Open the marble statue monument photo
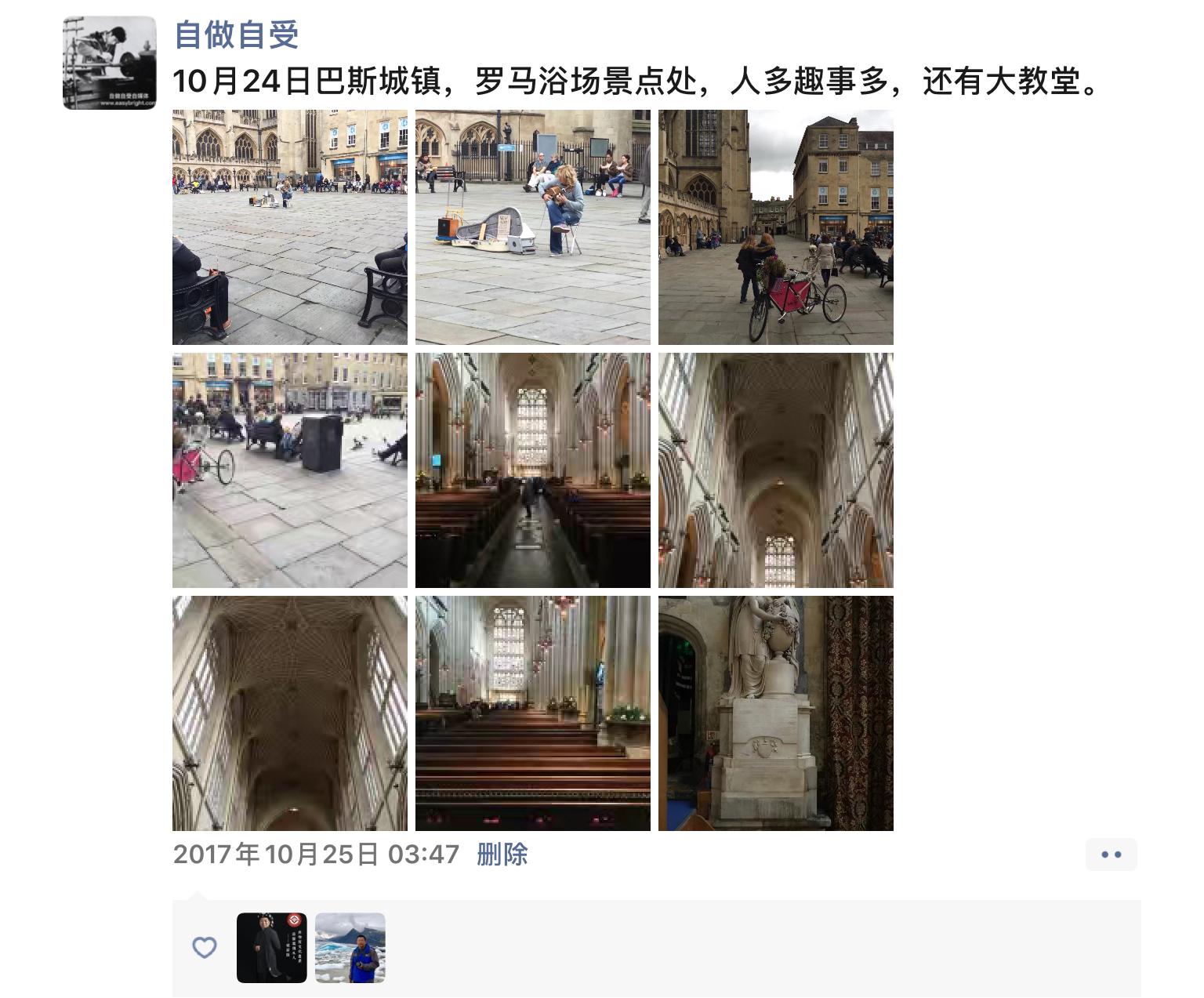The image size is (1204, 998). (x=775, y=713)
